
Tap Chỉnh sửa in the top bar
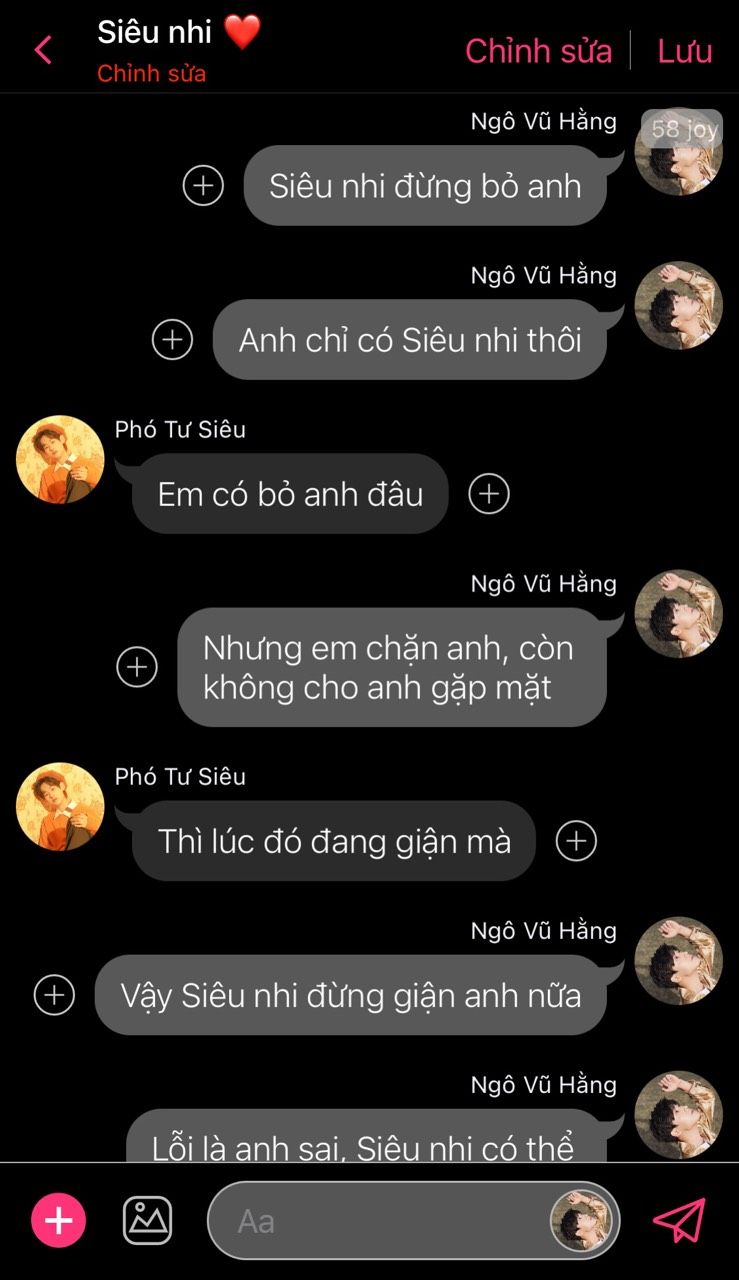pyautogui.click(x=538, y=51)
